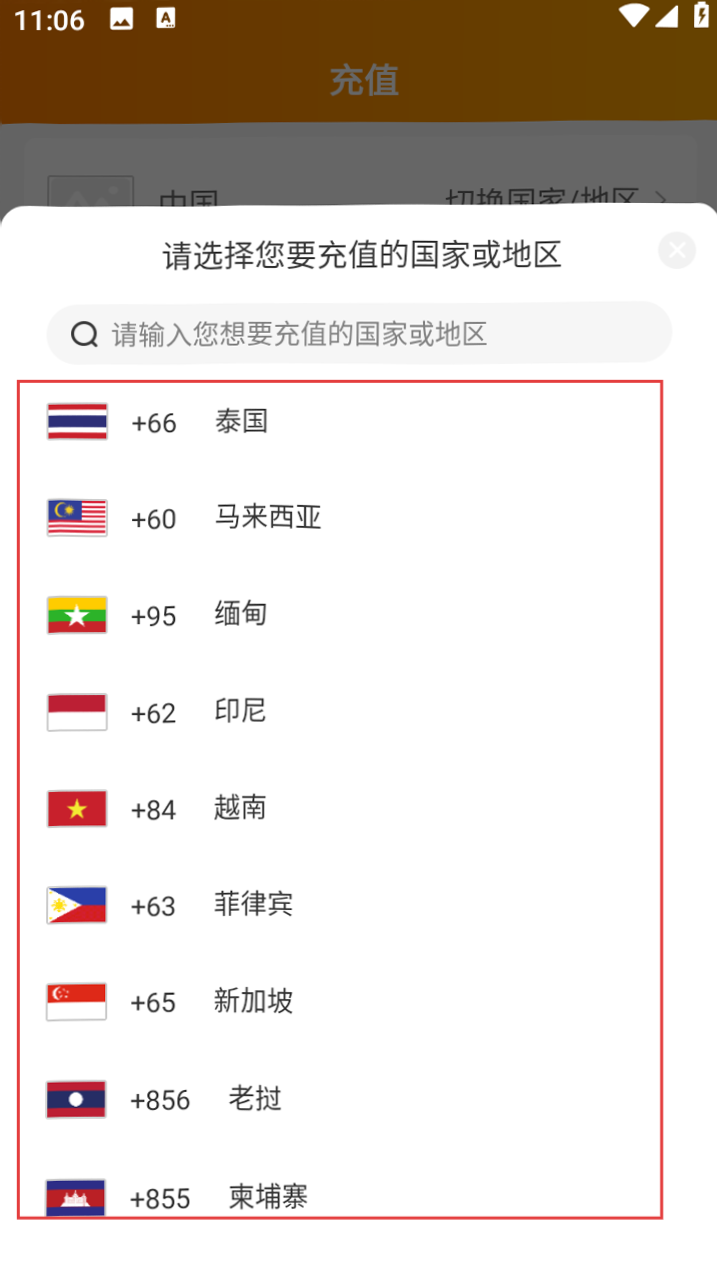The image size is (717, 1273).
Task: Select 缅甸 +95
Action: [x=340, y=615]
